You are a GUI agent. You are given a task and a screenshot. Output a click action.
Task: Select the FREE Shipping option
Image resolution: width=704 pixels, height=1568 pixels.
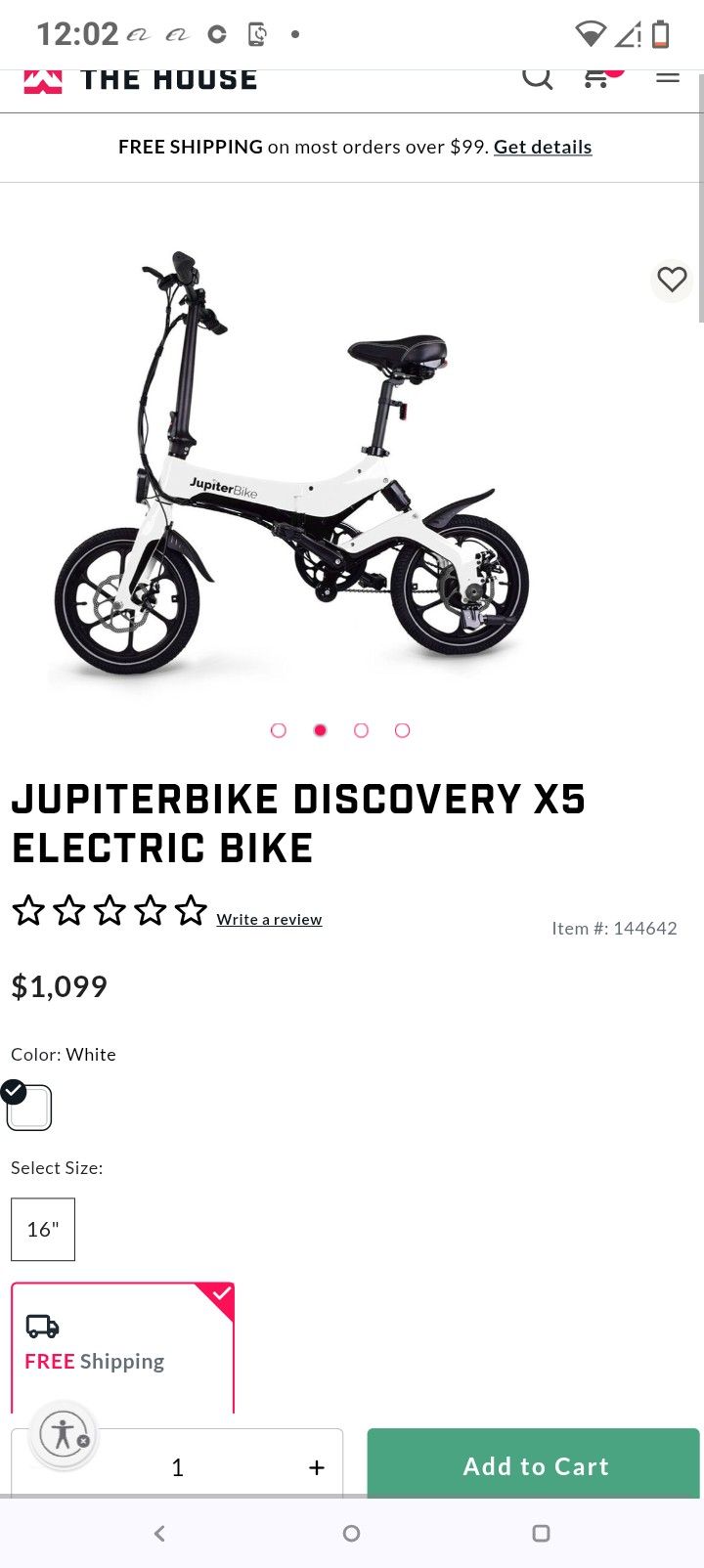pyautogui.click(x=123, y=1349)
